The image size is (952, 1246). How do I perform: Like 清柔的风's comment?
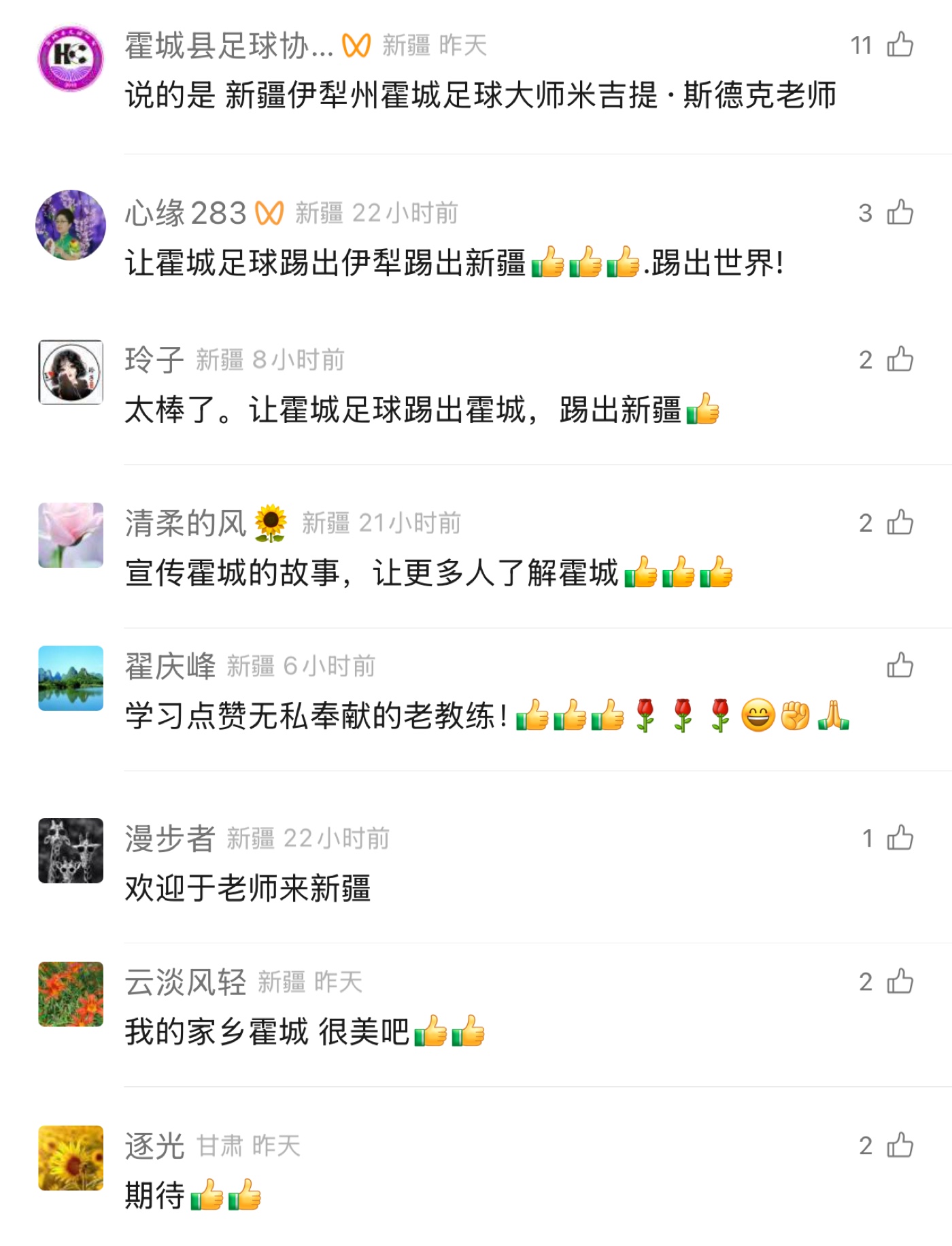click(900, 522)
